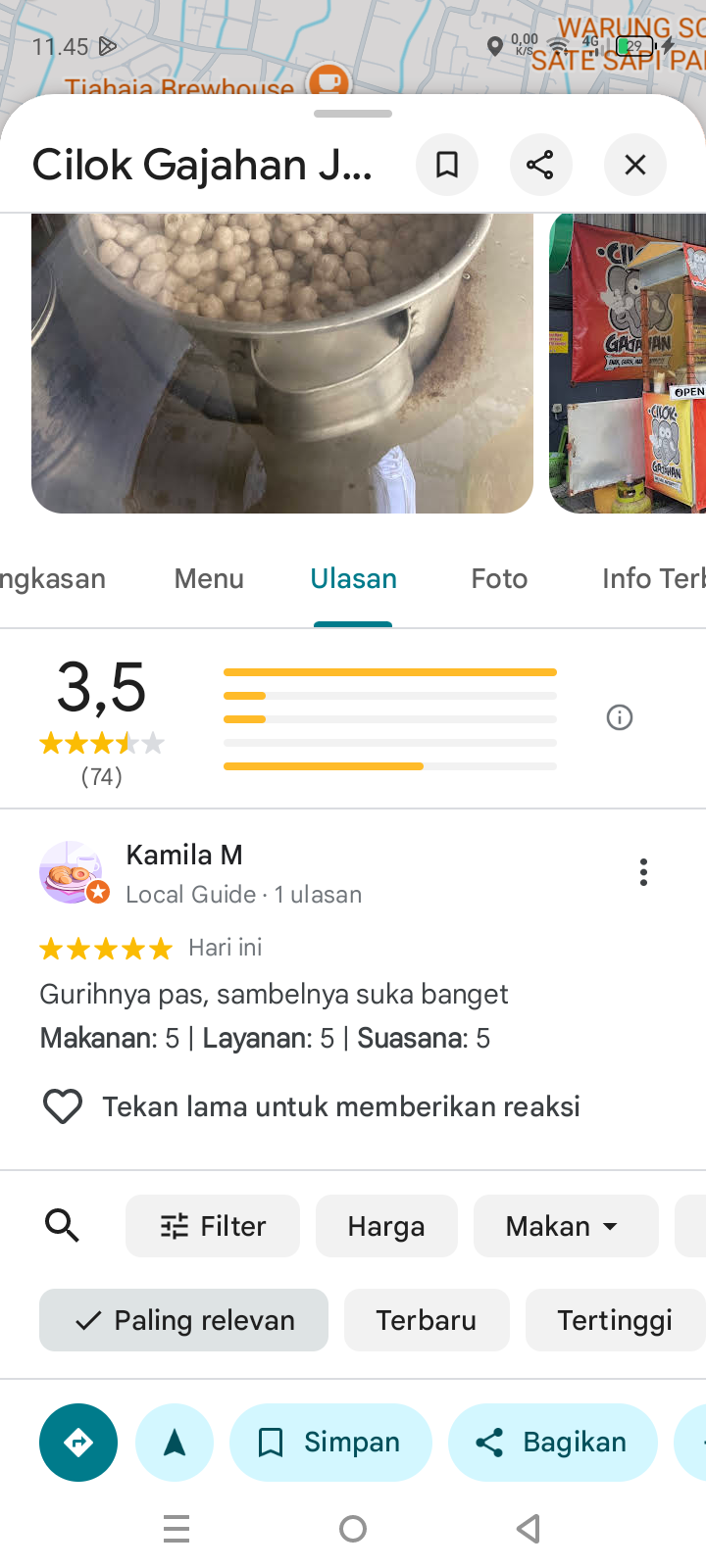Like Kamila M's review with heart
706x1568 pixels.
(63, 1106)
